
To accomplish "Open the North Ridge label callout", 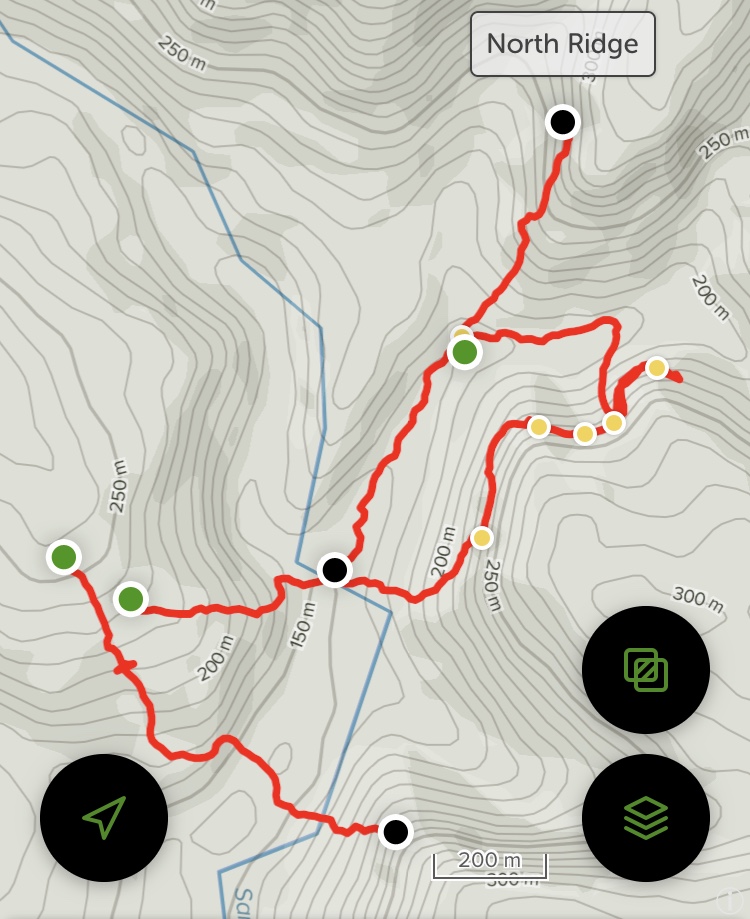I will tap(562, 44).
